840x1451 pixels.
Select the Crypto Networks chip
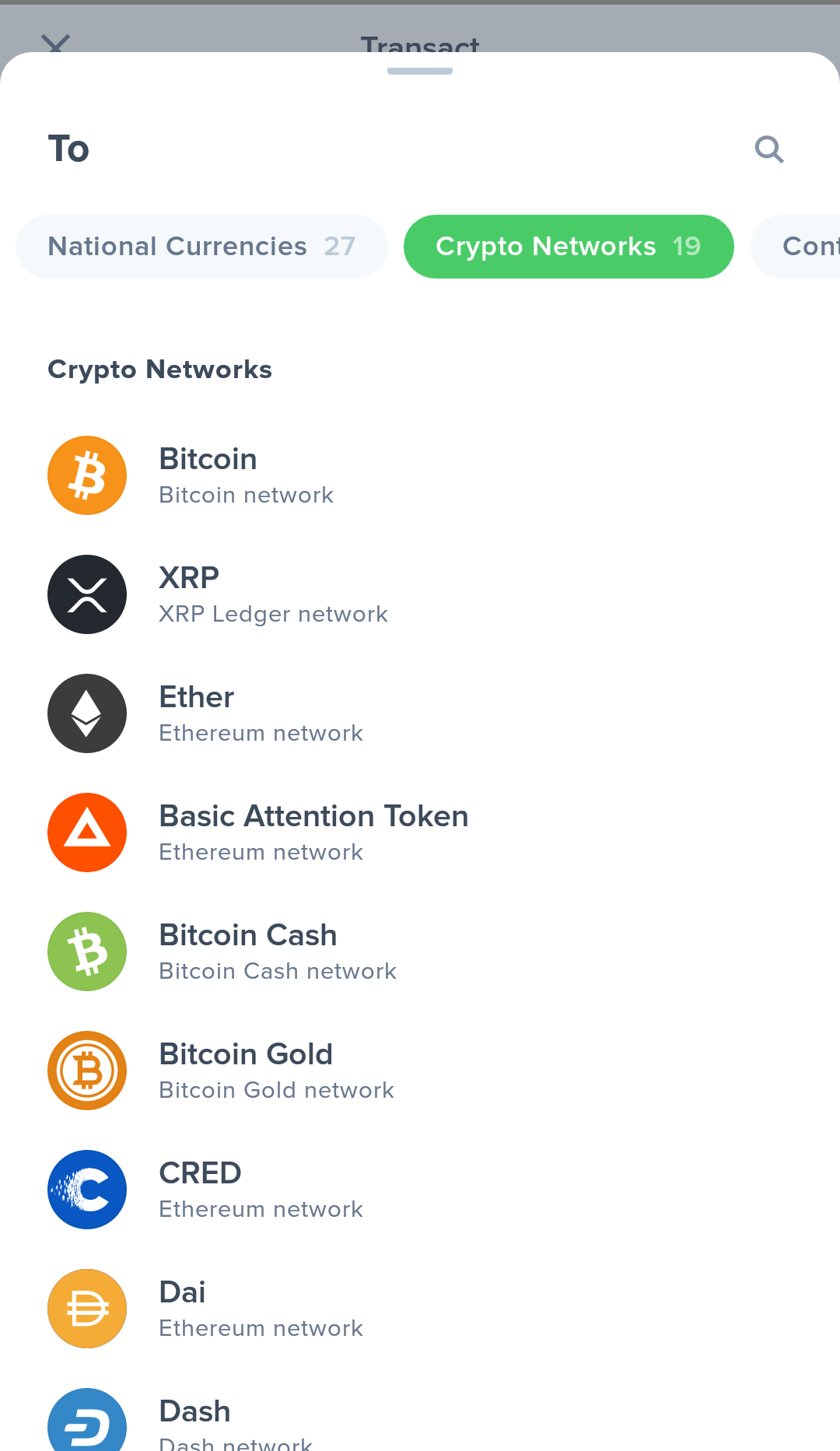point(569,247)
